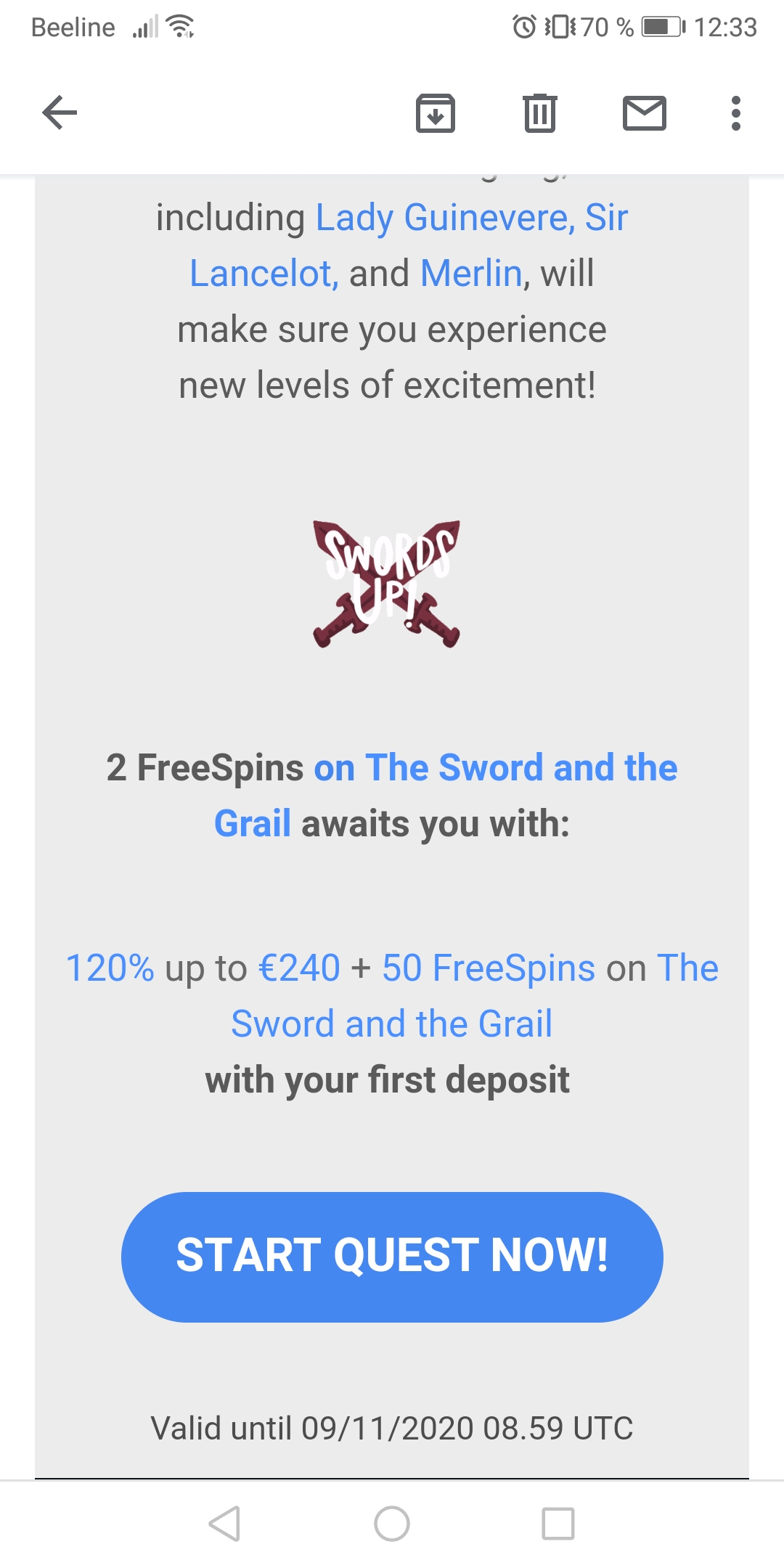
Task: Open the 120% bonus link
Action: pos(110,968)
